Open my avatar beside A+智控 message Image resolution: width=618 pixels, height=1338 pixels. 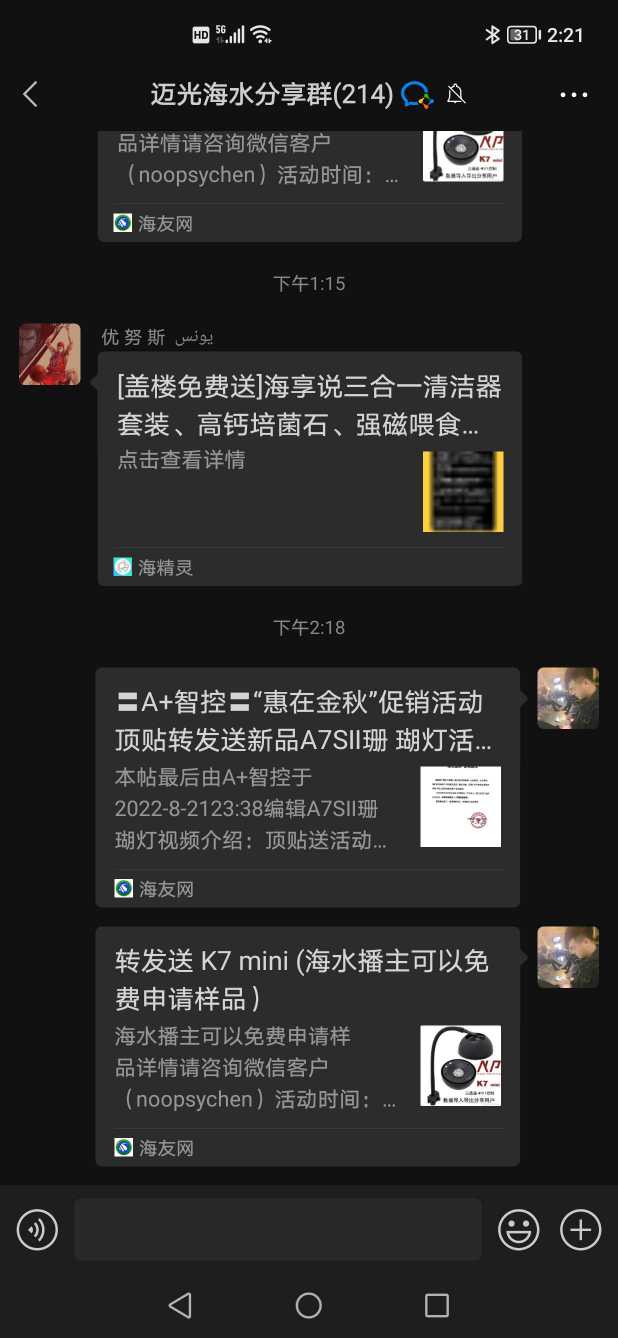(x=568, y=698)
